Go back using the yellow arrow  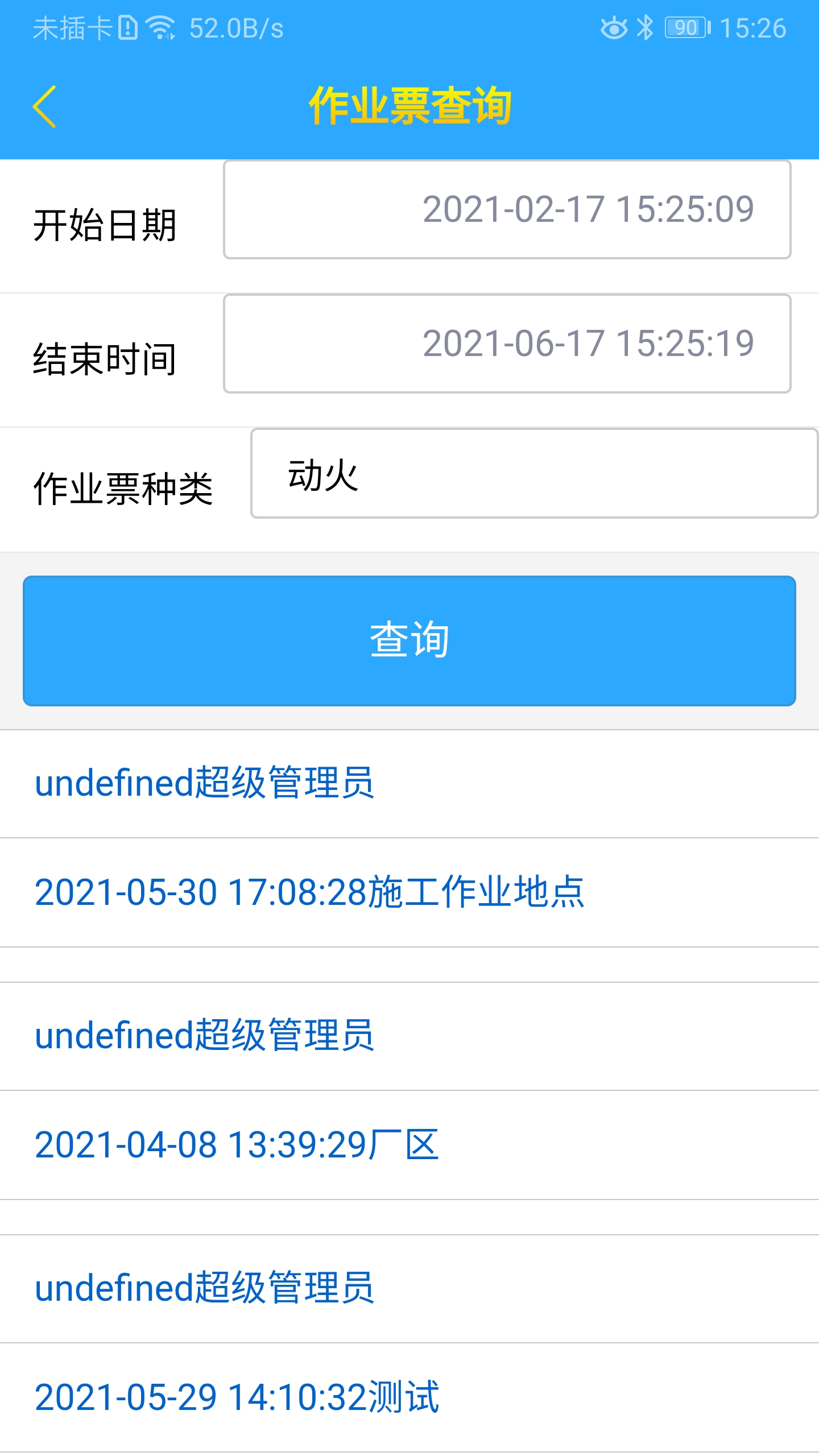pyautogui.click(x=44, y=106)
